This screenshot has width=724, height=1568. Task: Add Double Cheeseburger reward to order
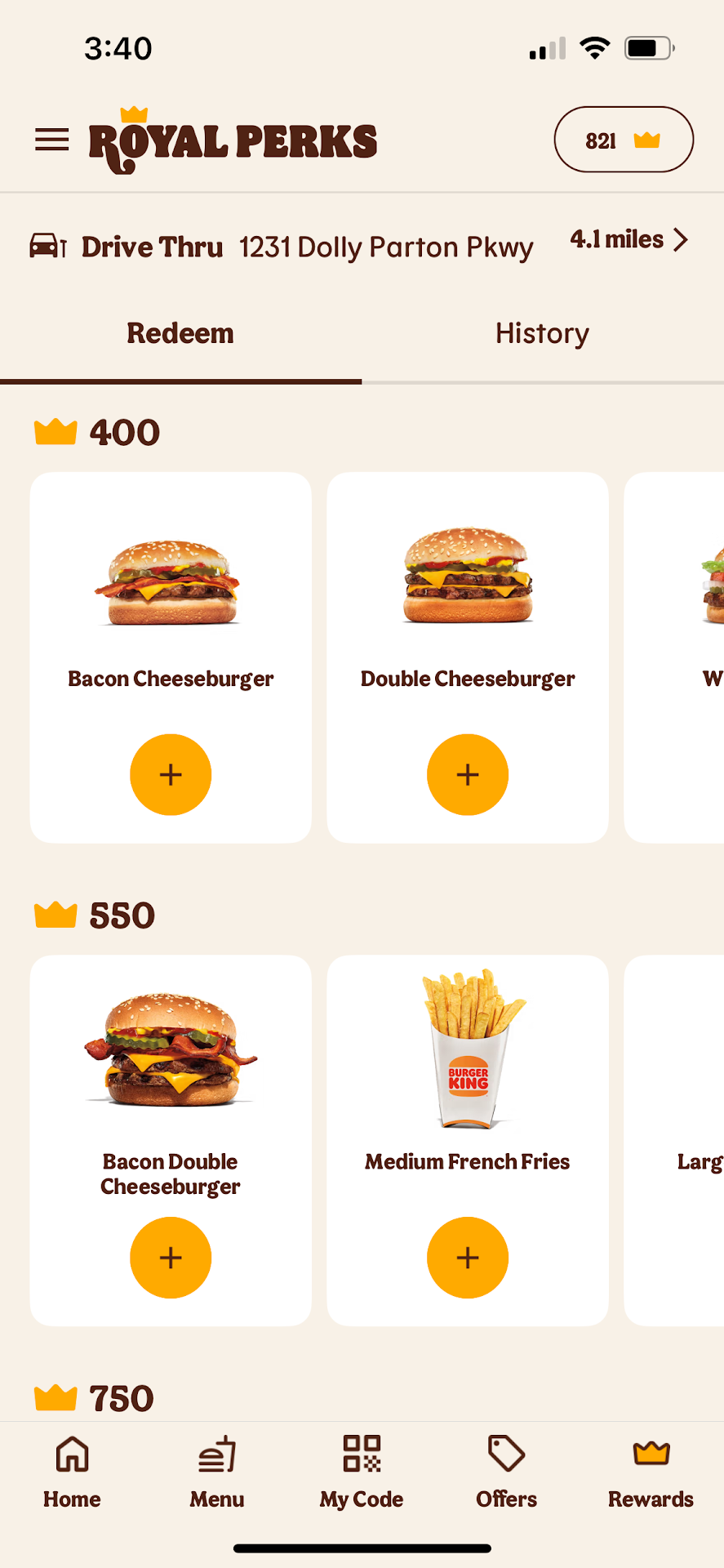[468, 774]
